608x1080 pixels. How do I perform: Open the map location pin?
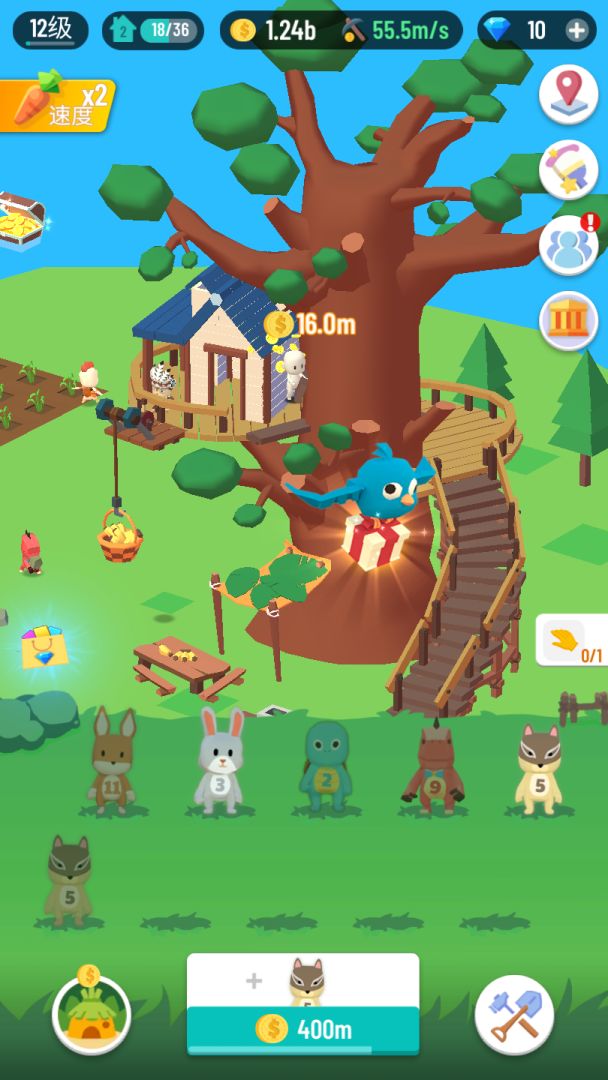568,94
